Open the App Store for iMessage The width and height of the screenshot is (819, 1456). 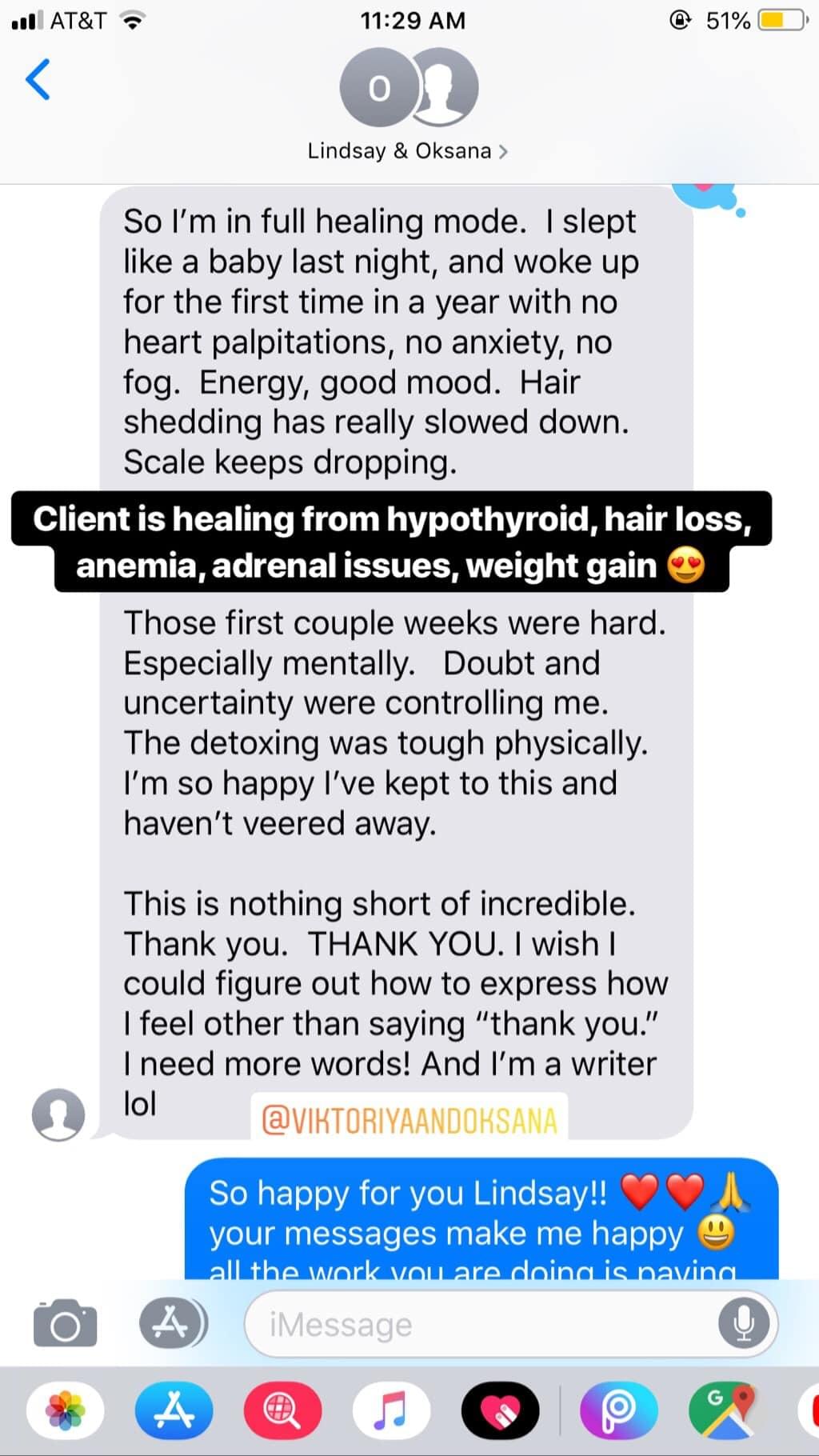[x=174, y=1410]
